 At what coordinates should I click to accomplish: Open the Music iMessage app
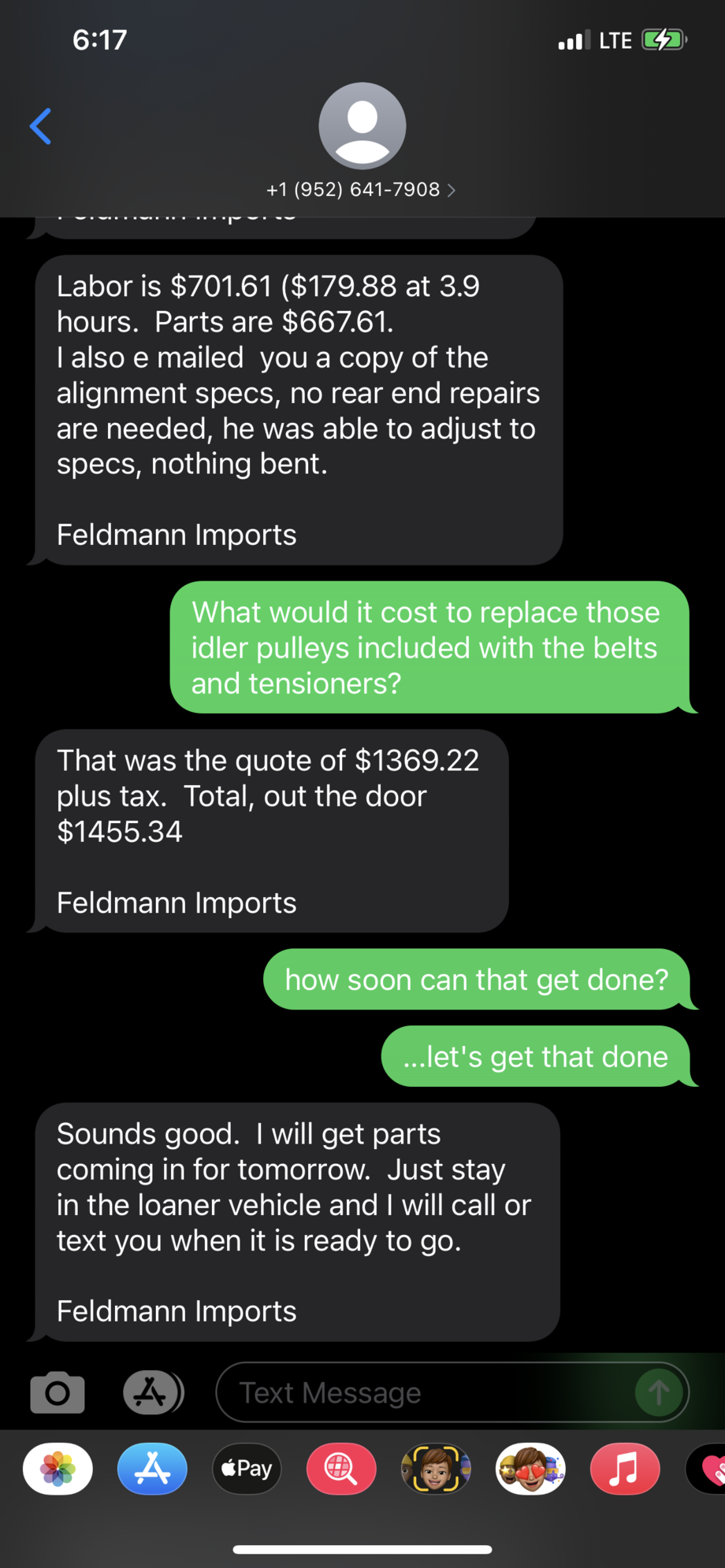[x=625, y=1469]
